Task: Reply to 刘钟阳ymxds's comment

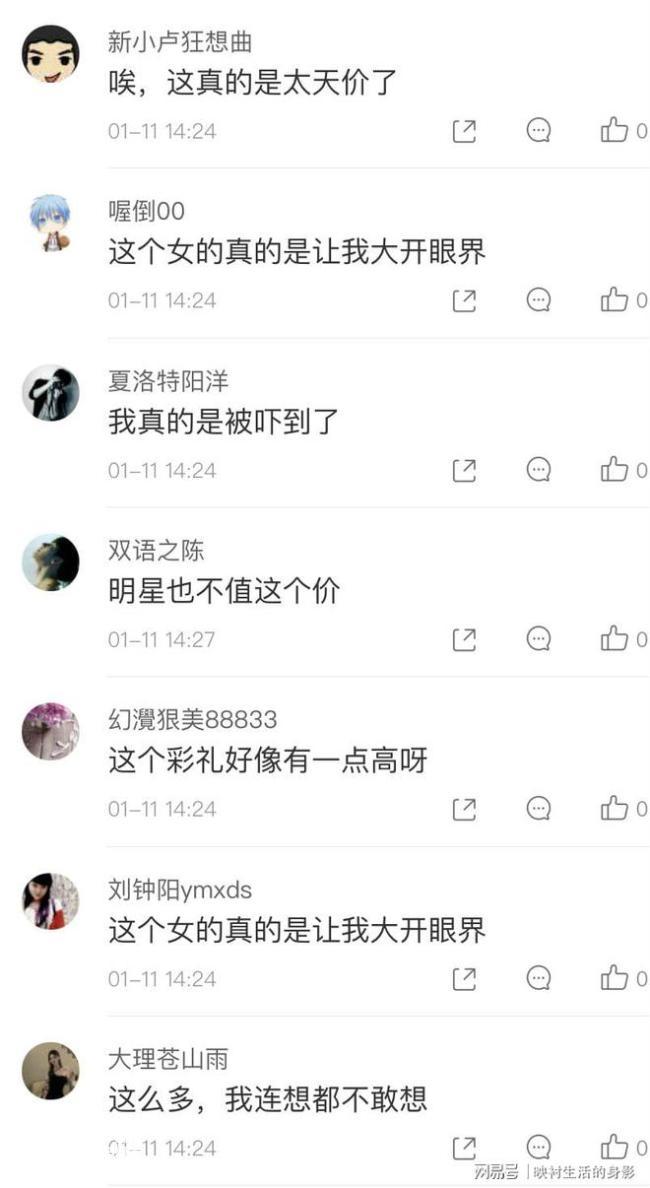Action: pyautogui.click(x=539, y=979)
